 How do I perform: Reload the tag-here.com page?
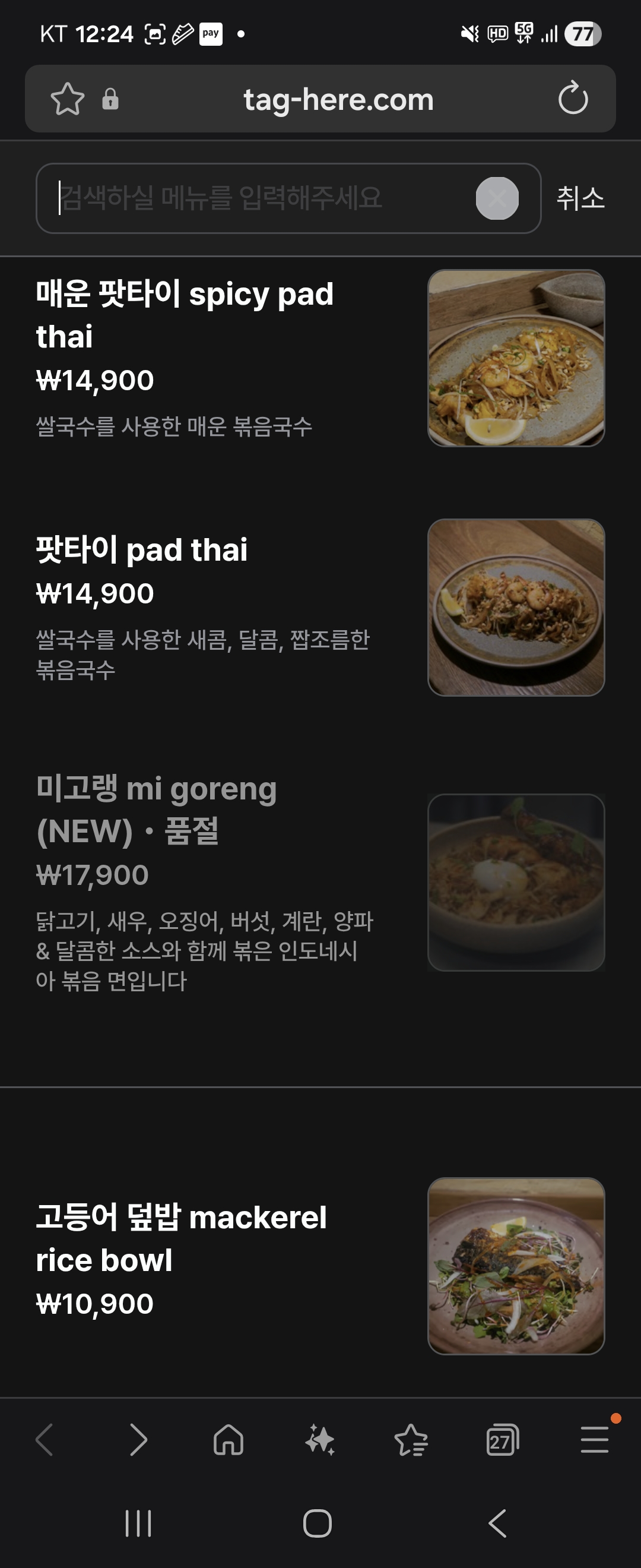573,99
